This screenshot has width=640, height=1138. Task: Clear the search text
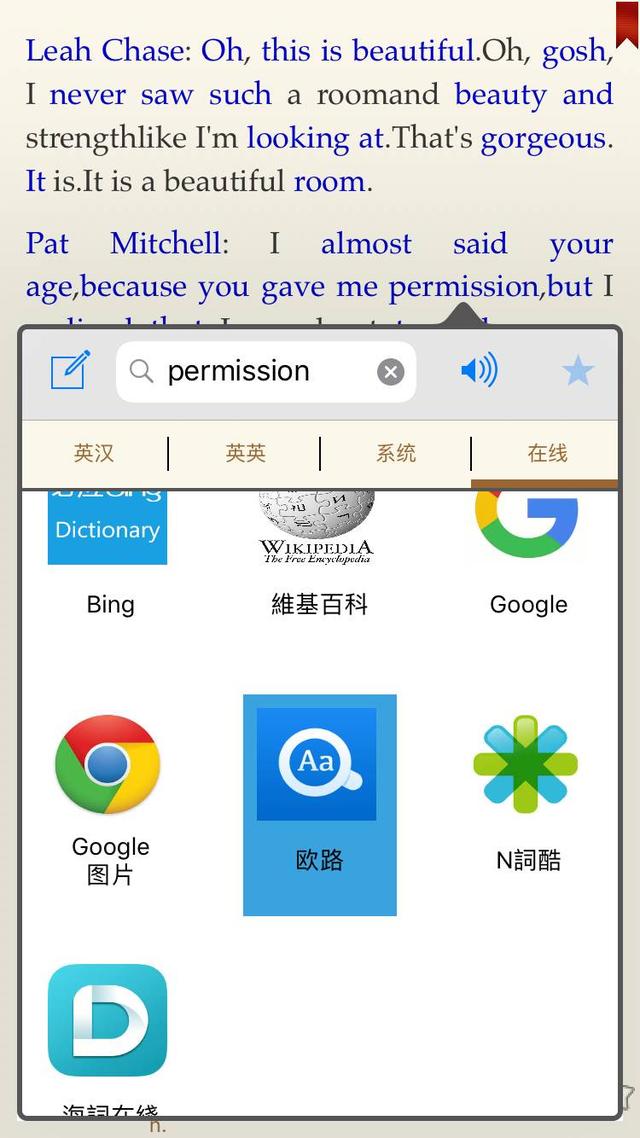[390, 372]
